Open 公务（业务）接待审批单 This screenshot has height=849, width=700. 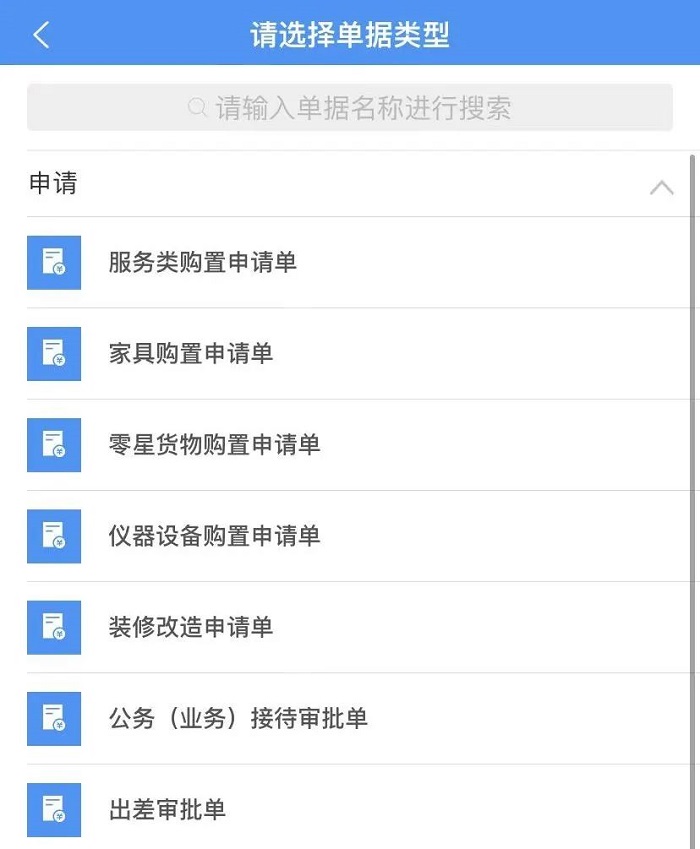pos(238,718)
